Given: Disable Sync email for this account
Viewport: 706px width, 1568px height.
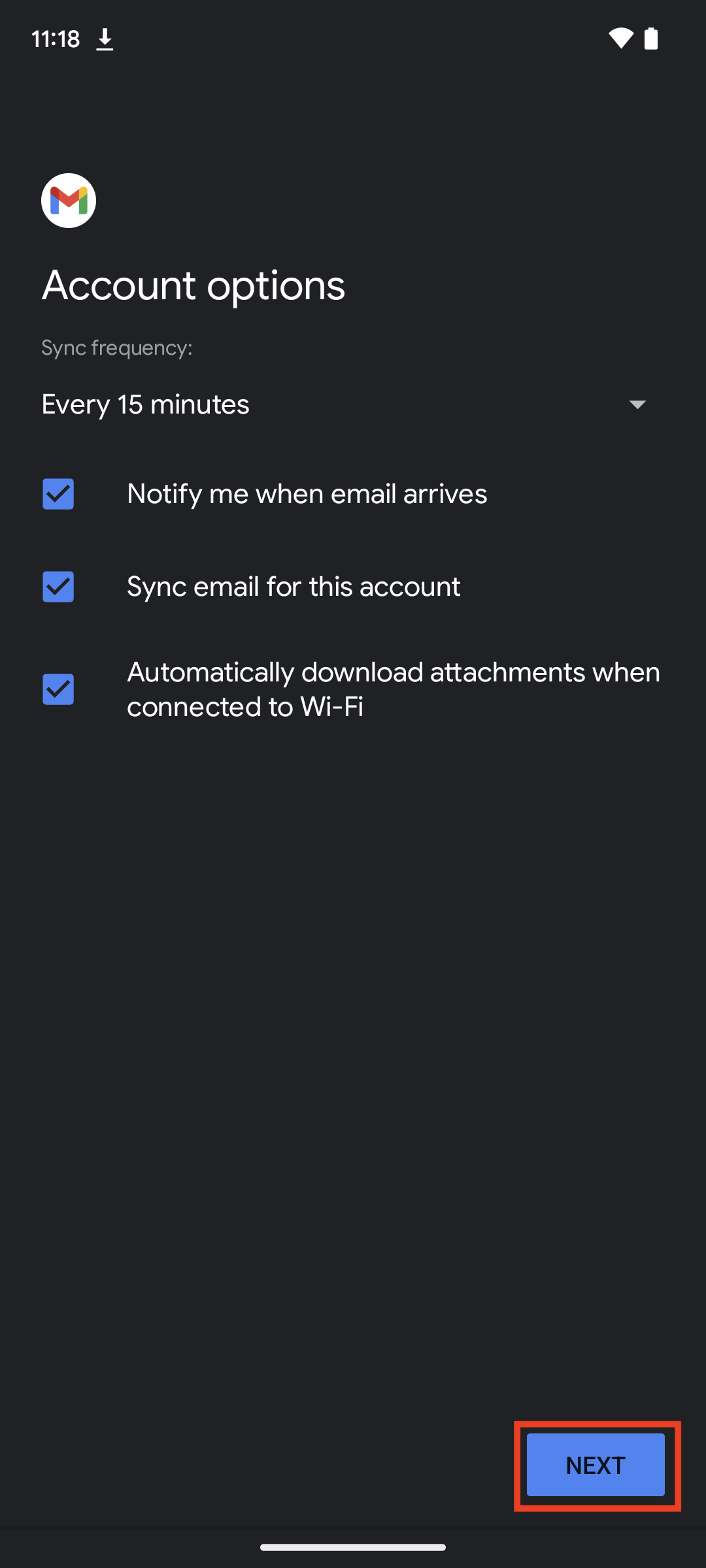Looking at the screenshot, I should (58, 587).
